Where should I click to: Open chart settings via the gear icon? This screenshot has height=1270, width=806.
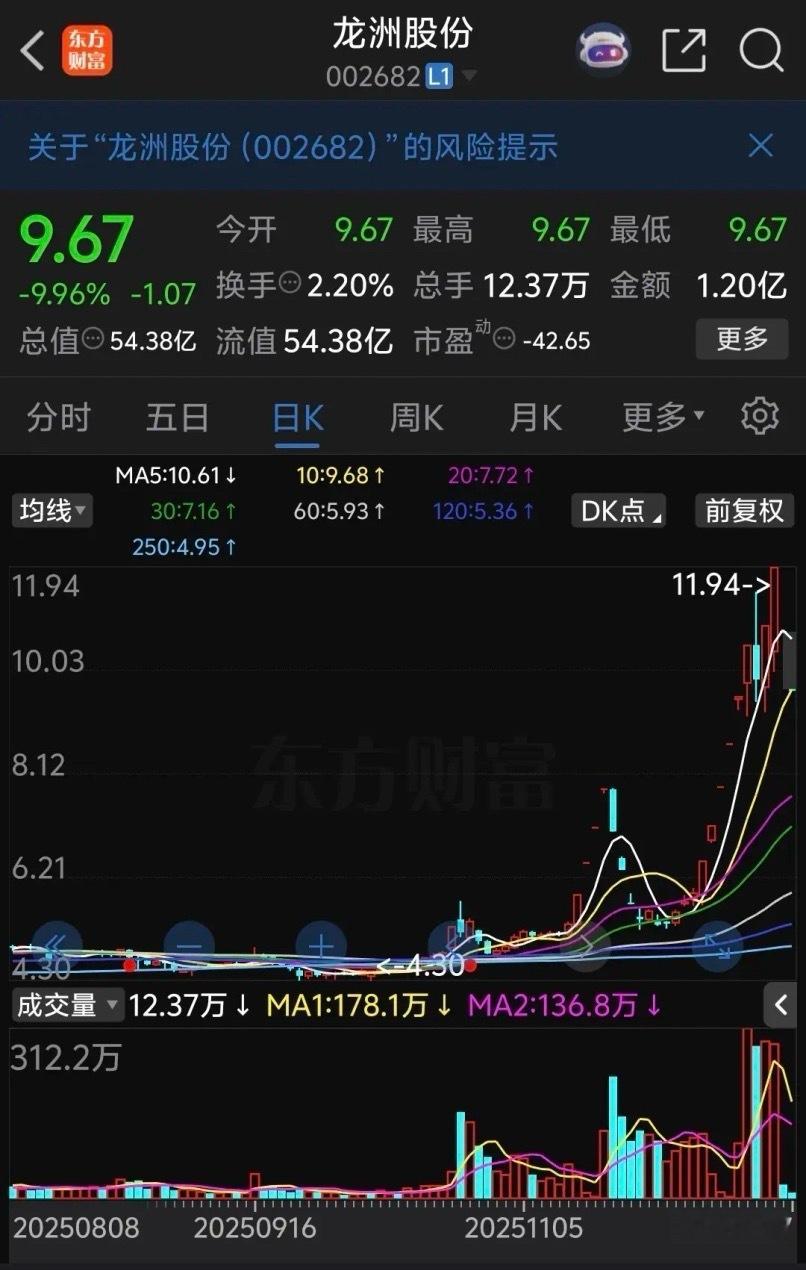(x=760, y=416)
